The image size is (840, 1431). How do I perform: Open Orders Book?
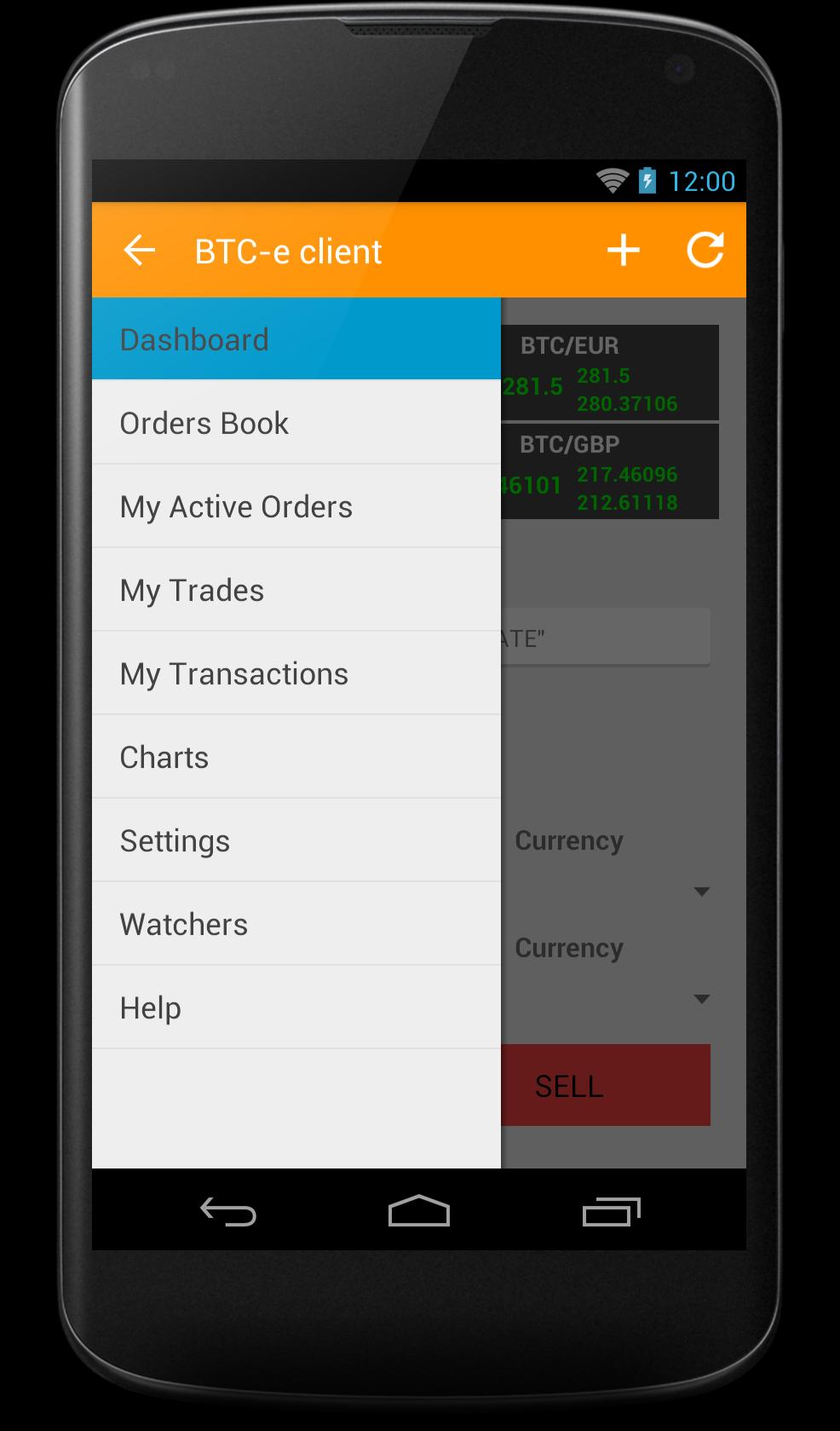[296, 423]
